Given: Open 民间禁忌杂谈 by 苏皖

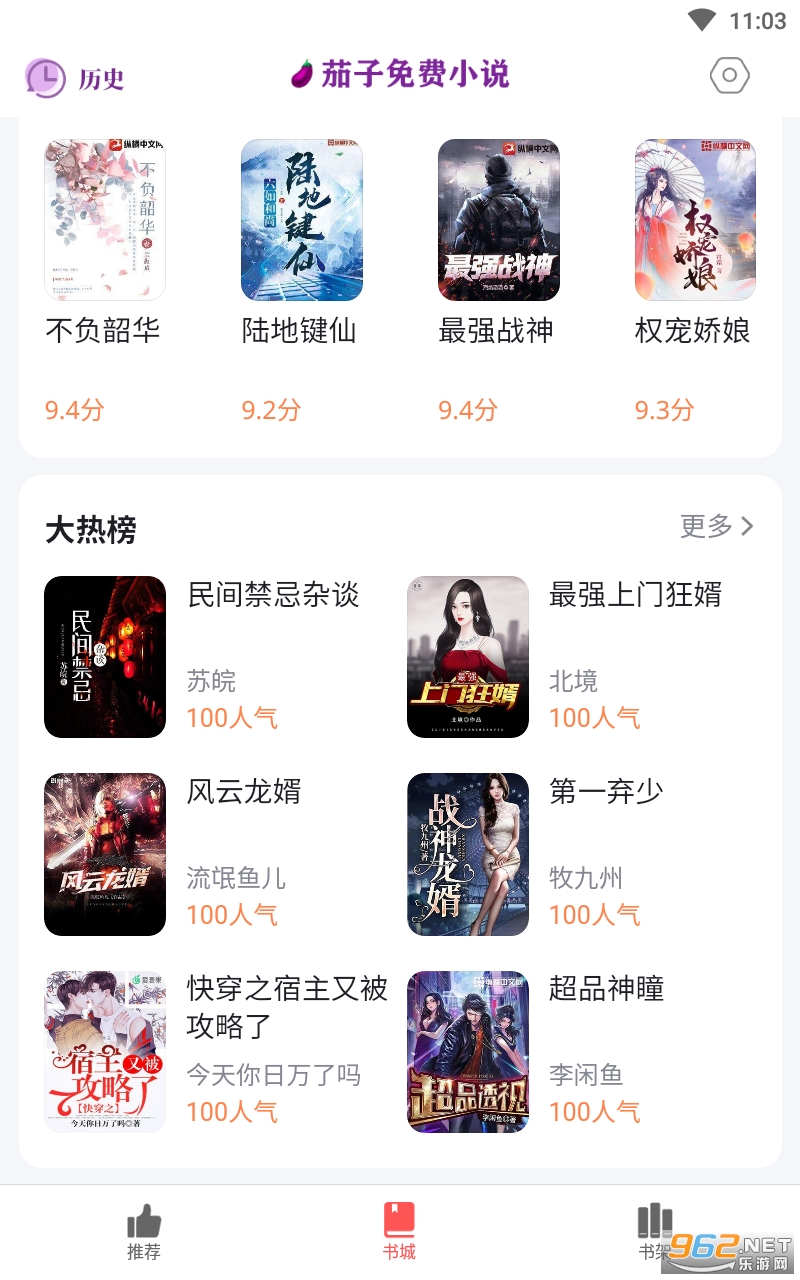Looking at the screenshot, I should pos(105,657).
